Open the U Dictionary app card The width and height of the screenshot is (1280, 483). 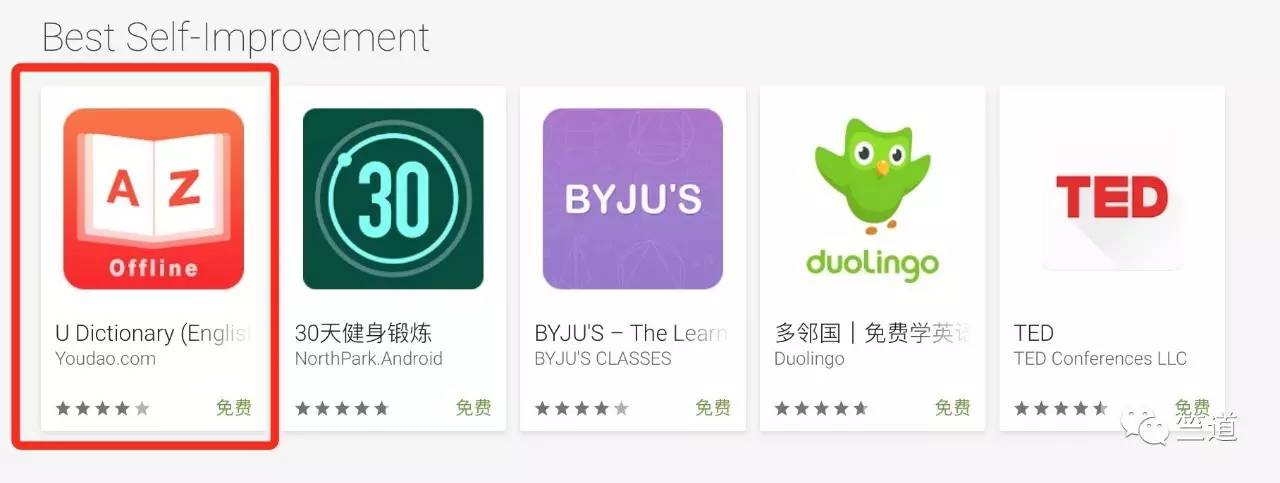(x=153, y=200)
